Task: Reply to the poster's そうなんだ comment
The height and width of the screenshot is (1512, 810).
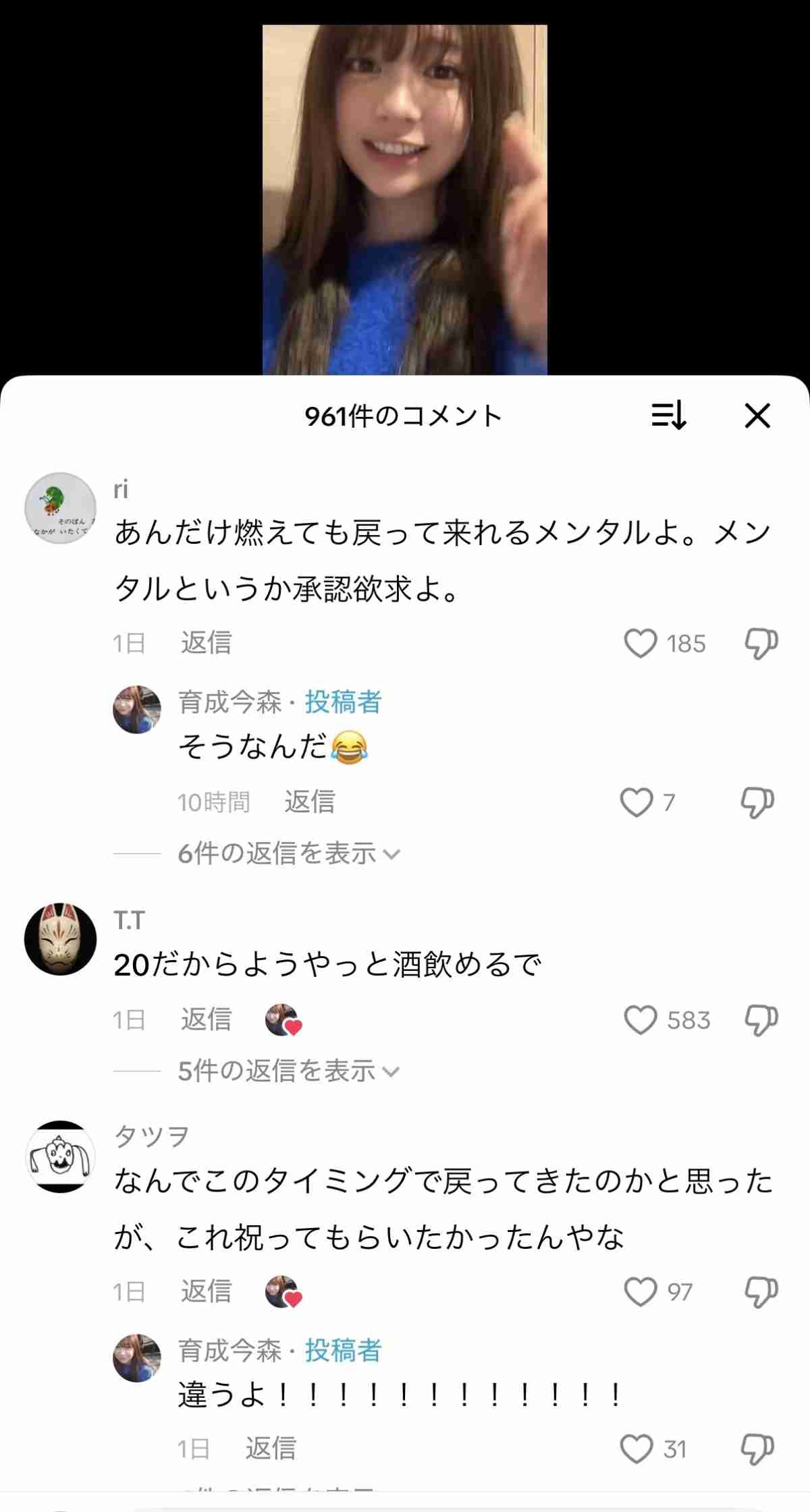Action: (x=310, y=802)
